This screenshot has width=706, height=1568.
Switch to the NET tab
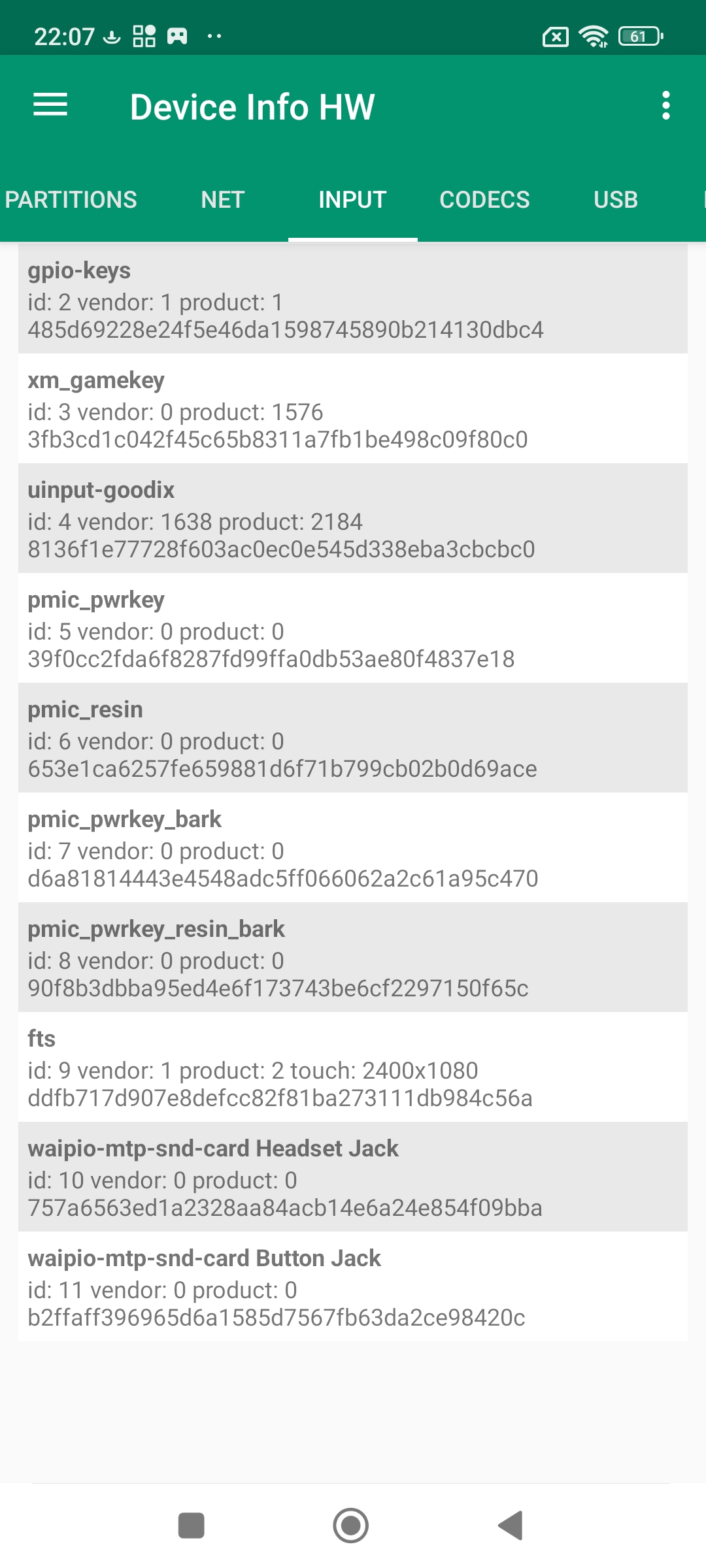[x=223, y=200]
